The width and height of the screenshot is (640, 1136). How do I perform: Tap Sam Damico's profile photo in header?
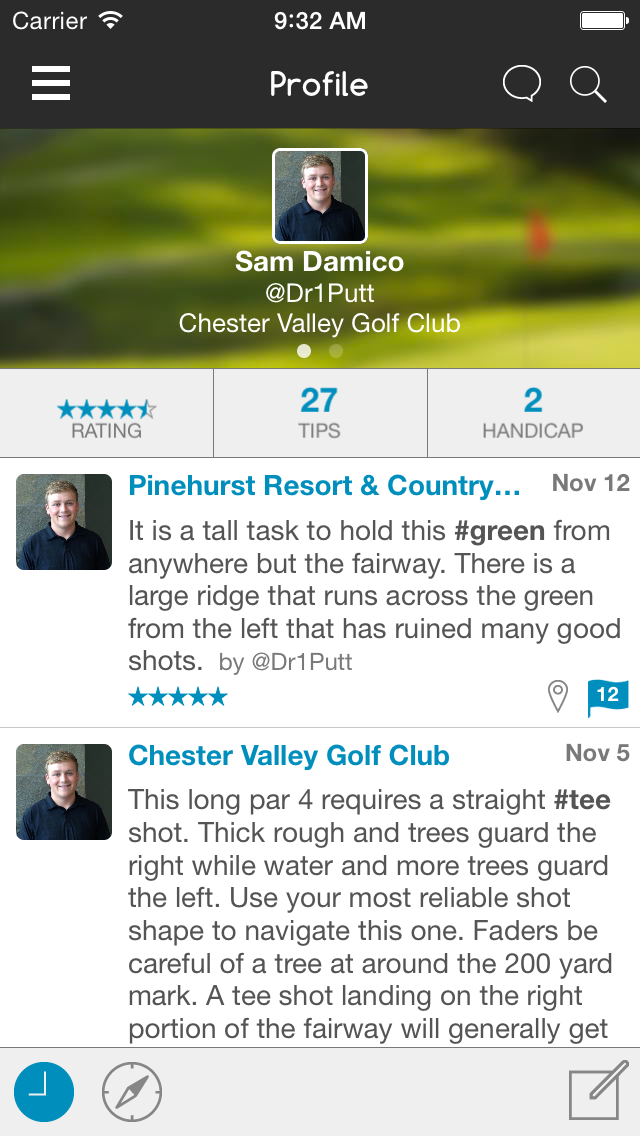[320, 196]
